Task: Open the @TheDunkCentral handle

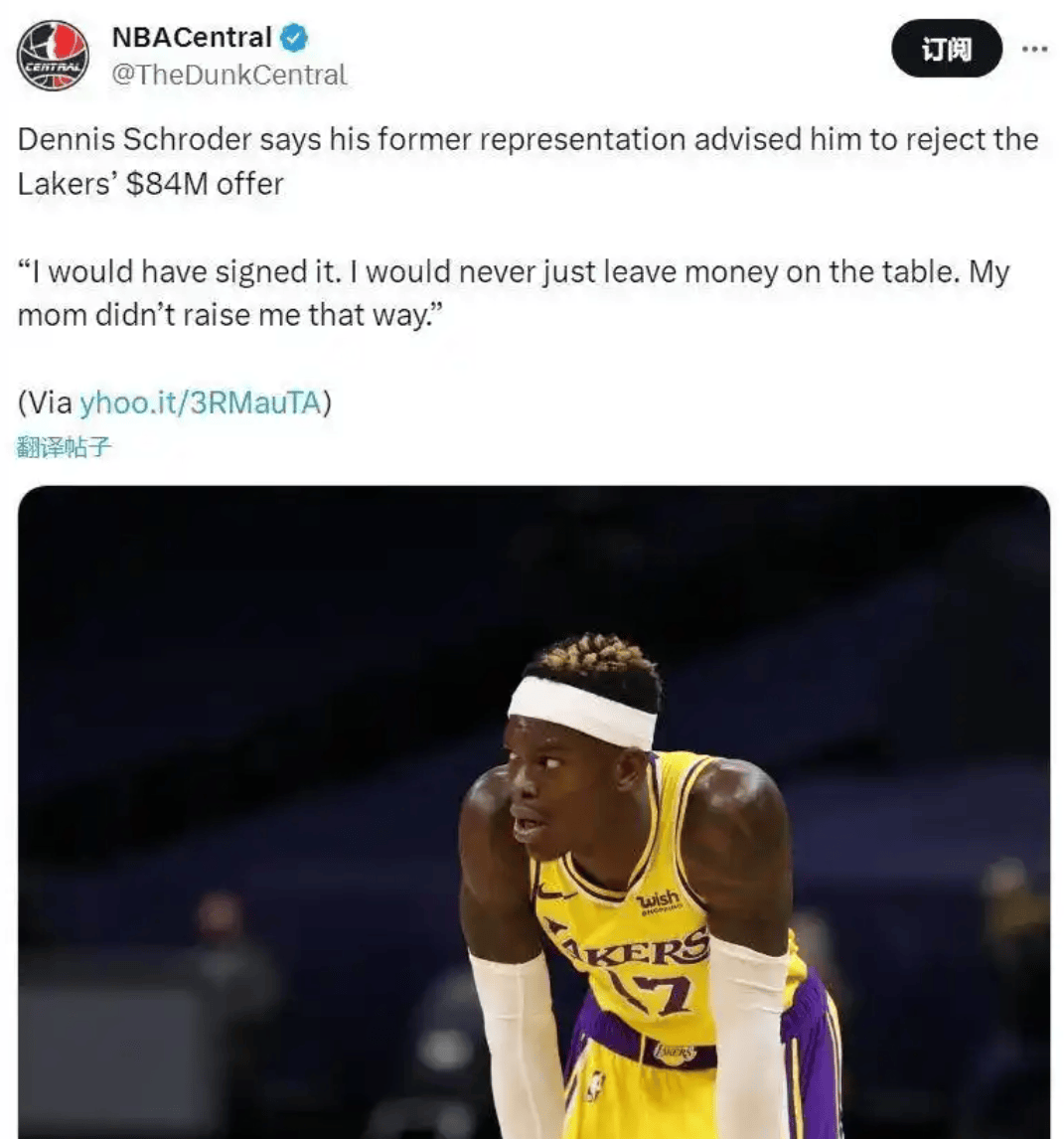Action: click(x=228, y=76)
